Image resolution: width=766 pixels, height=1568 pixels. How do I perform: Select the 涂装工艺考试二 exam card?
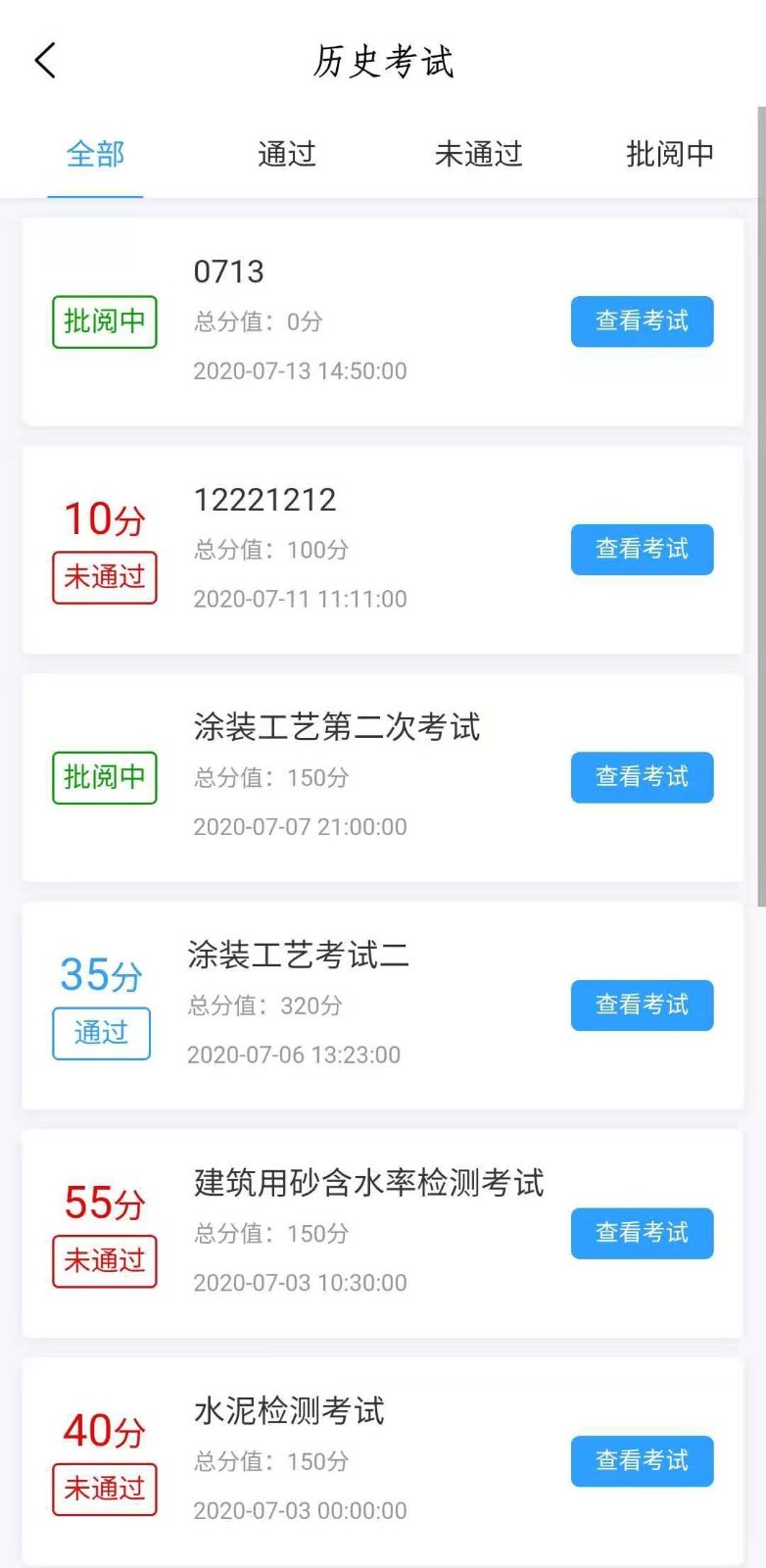tap(382, 1002)
